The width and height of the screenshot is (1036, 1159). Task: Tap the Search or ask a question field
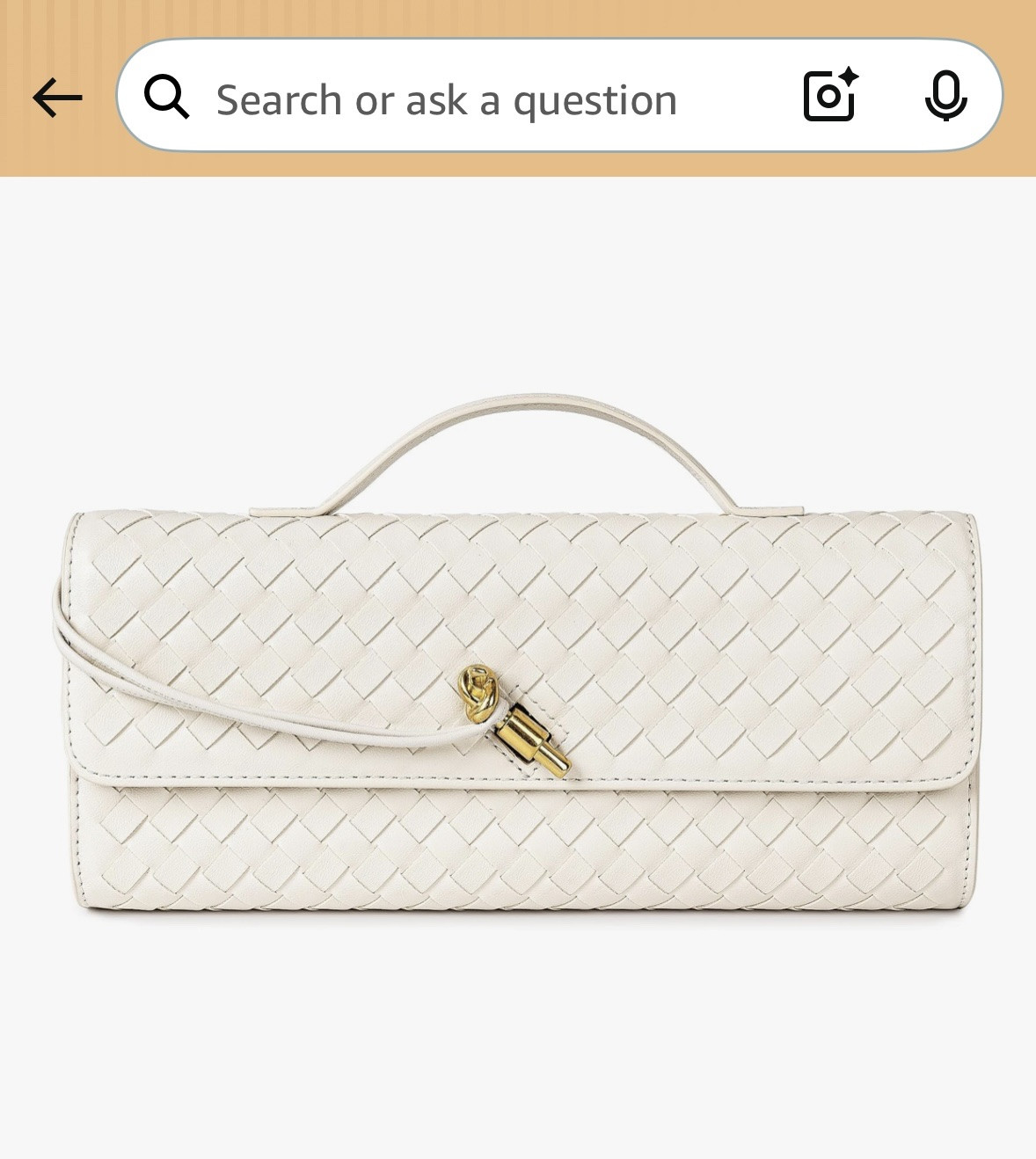tap(446, 99)
